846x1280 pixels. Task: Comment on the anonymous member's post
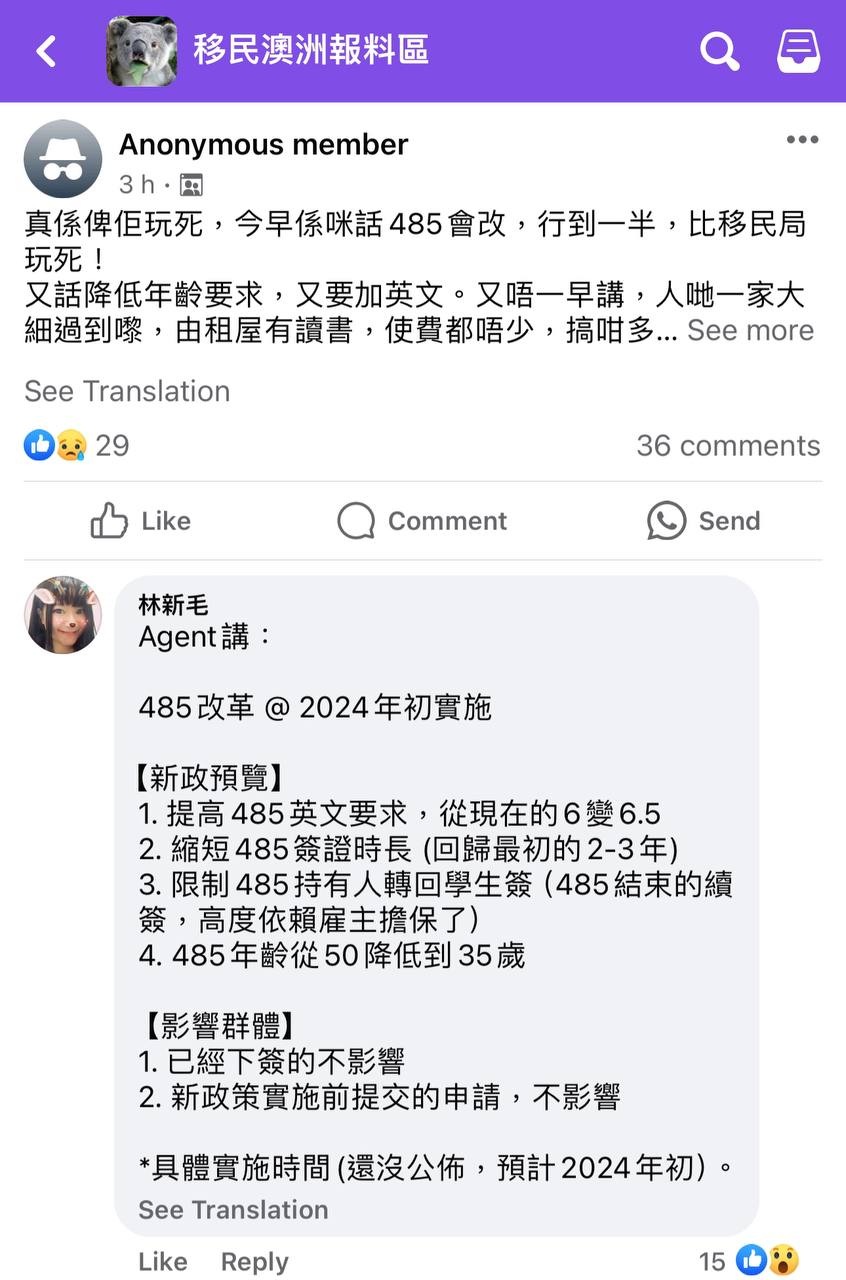coord(422,521)
